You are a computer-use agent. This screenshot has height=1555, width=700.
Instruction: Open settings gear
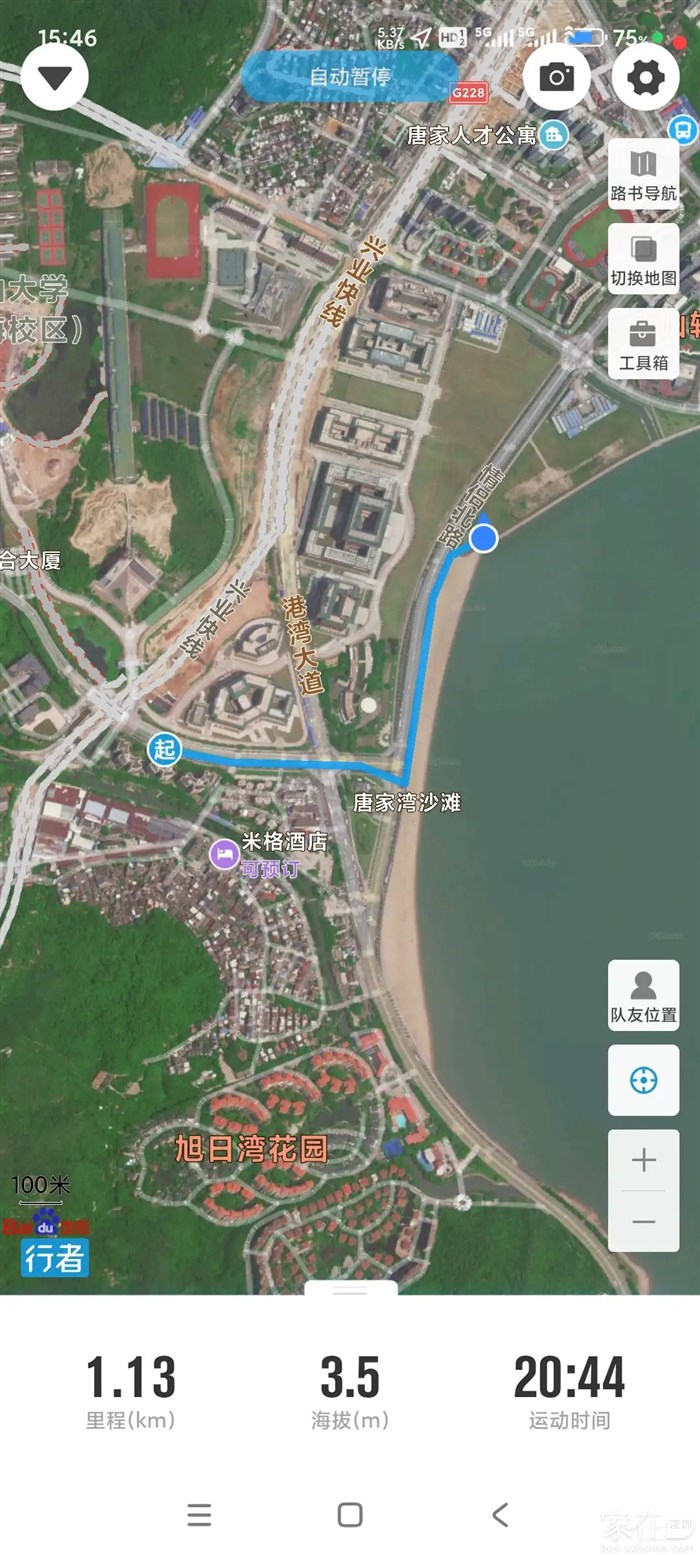(645, 77)
